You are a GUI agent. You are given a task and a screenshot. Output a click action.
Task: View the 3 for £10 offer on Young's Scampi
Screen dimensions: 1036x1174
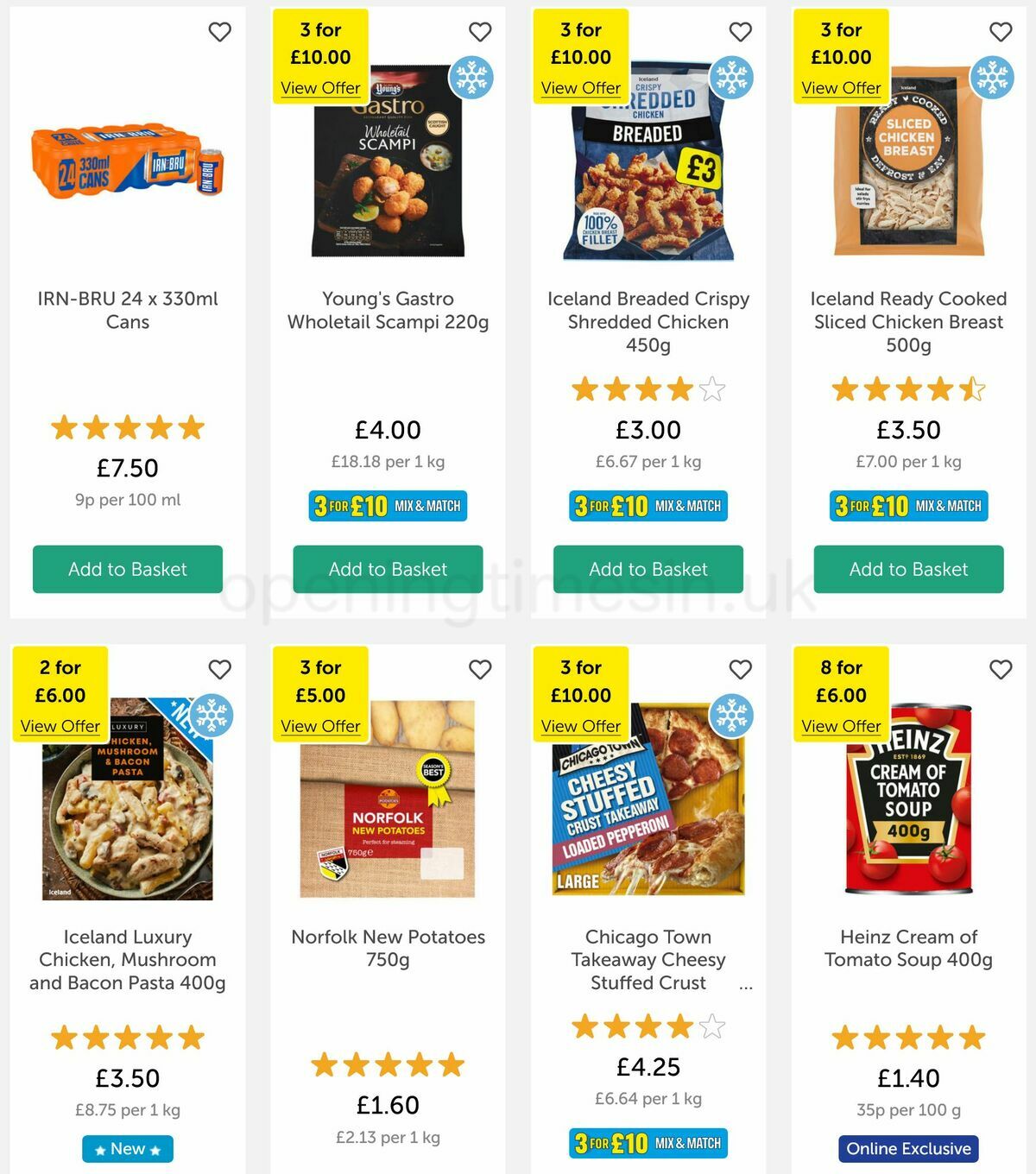tap(320, 88)
